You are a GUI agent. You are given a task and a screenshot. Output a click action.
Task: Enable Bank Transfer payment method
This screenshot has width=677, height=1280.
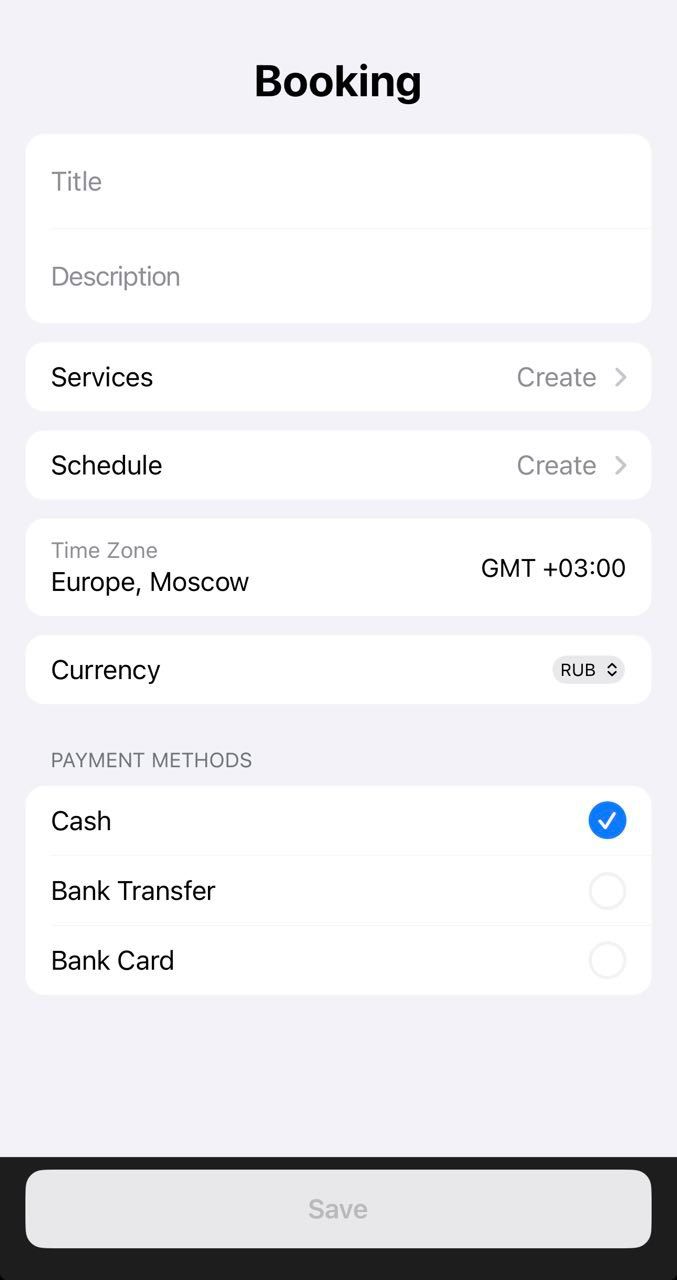[607, 891]
